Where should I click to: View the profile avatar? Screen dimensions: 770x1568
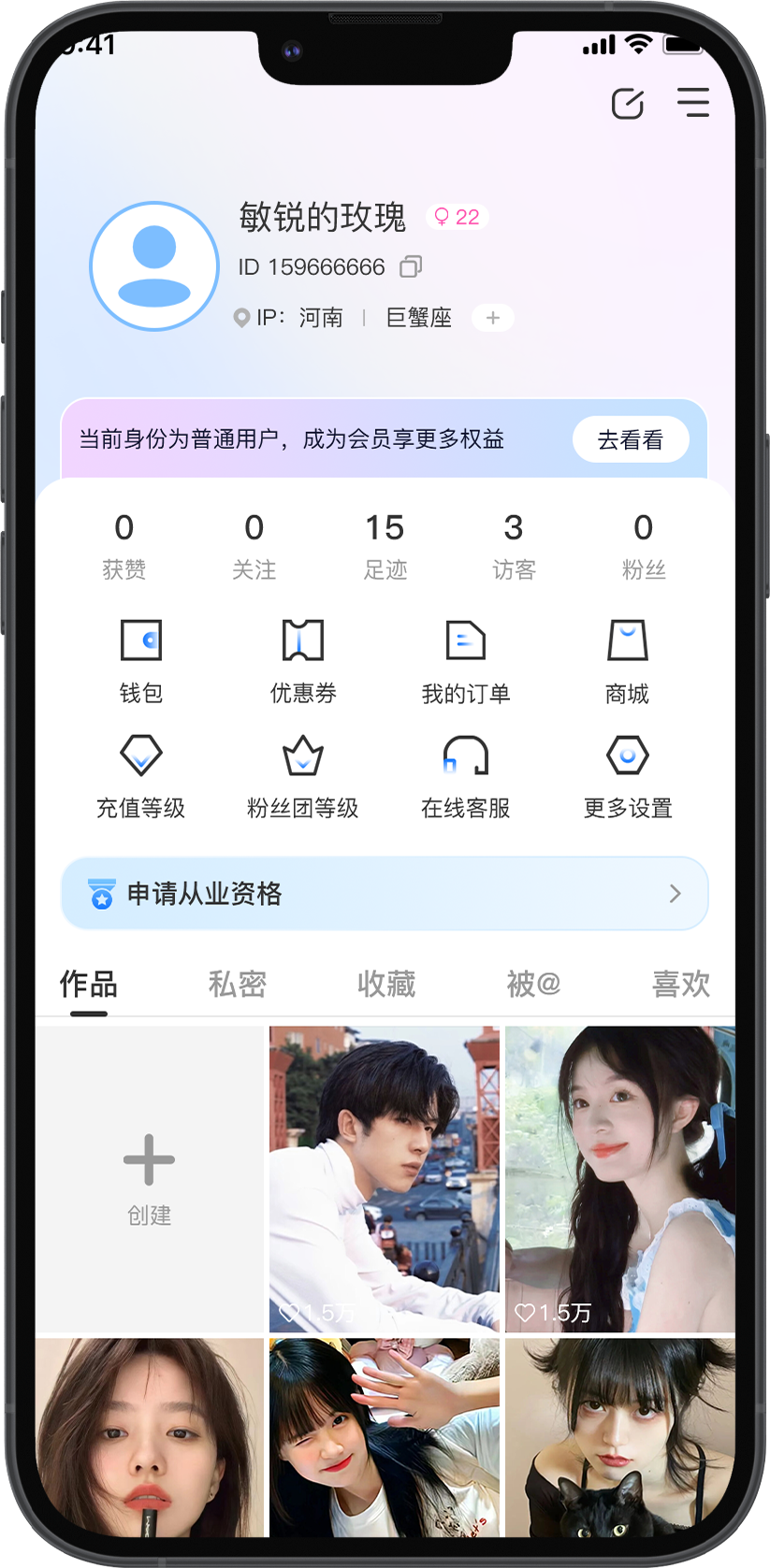pyautogui.click(x=154, y=266)
